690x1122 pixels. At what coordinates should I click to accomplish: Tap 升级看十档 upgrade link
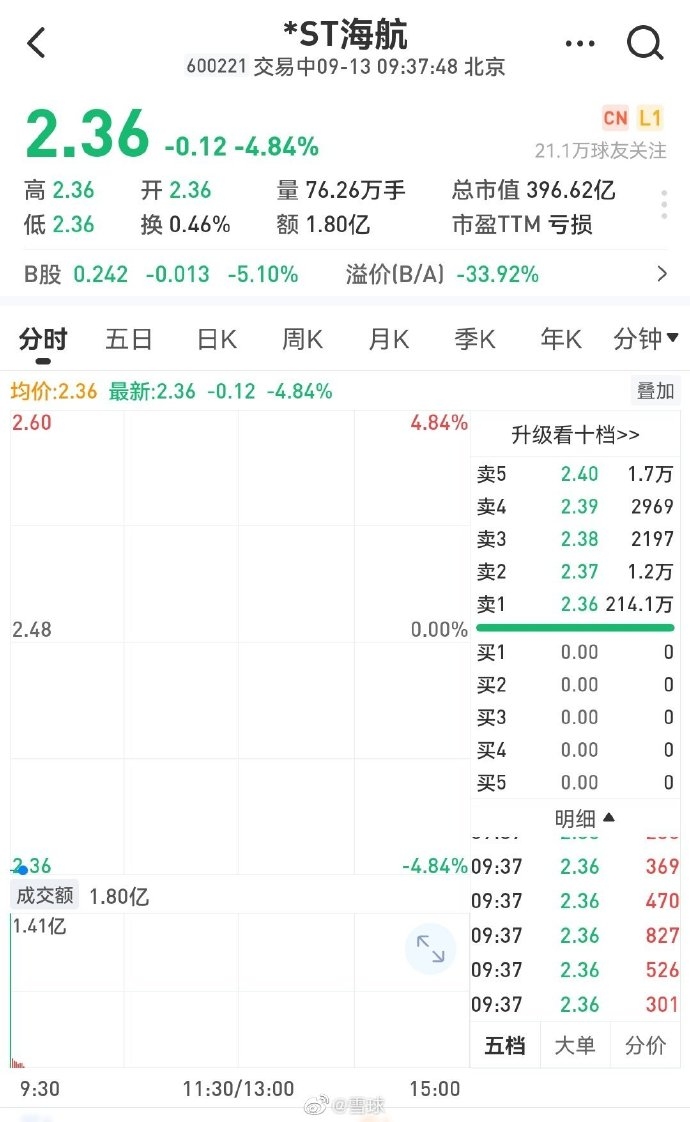pos(575,434)
